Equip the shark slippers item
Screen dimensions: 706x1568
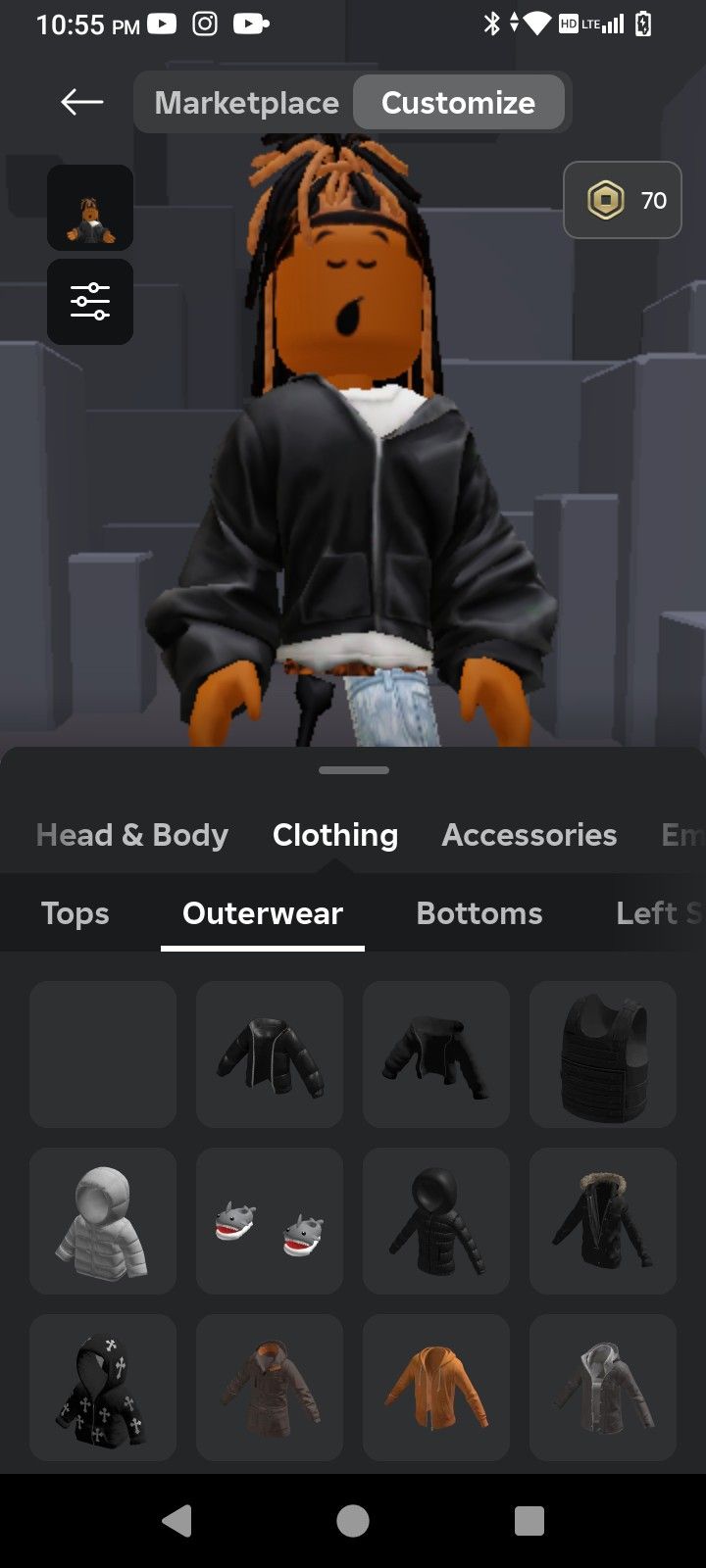(269, 1220)
